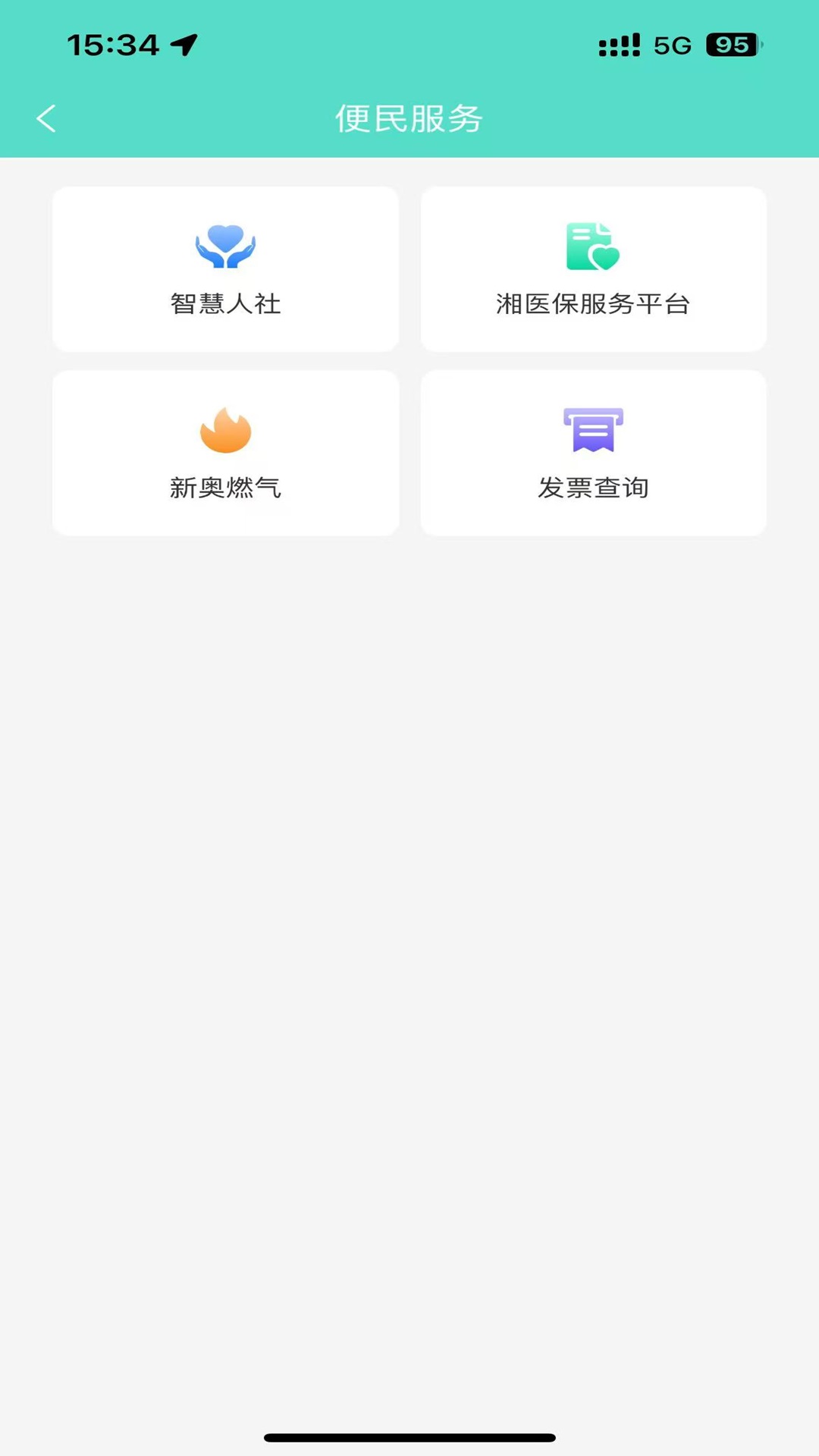
Task: Tap the location arrow in the status bar
Action: point(184,42)
